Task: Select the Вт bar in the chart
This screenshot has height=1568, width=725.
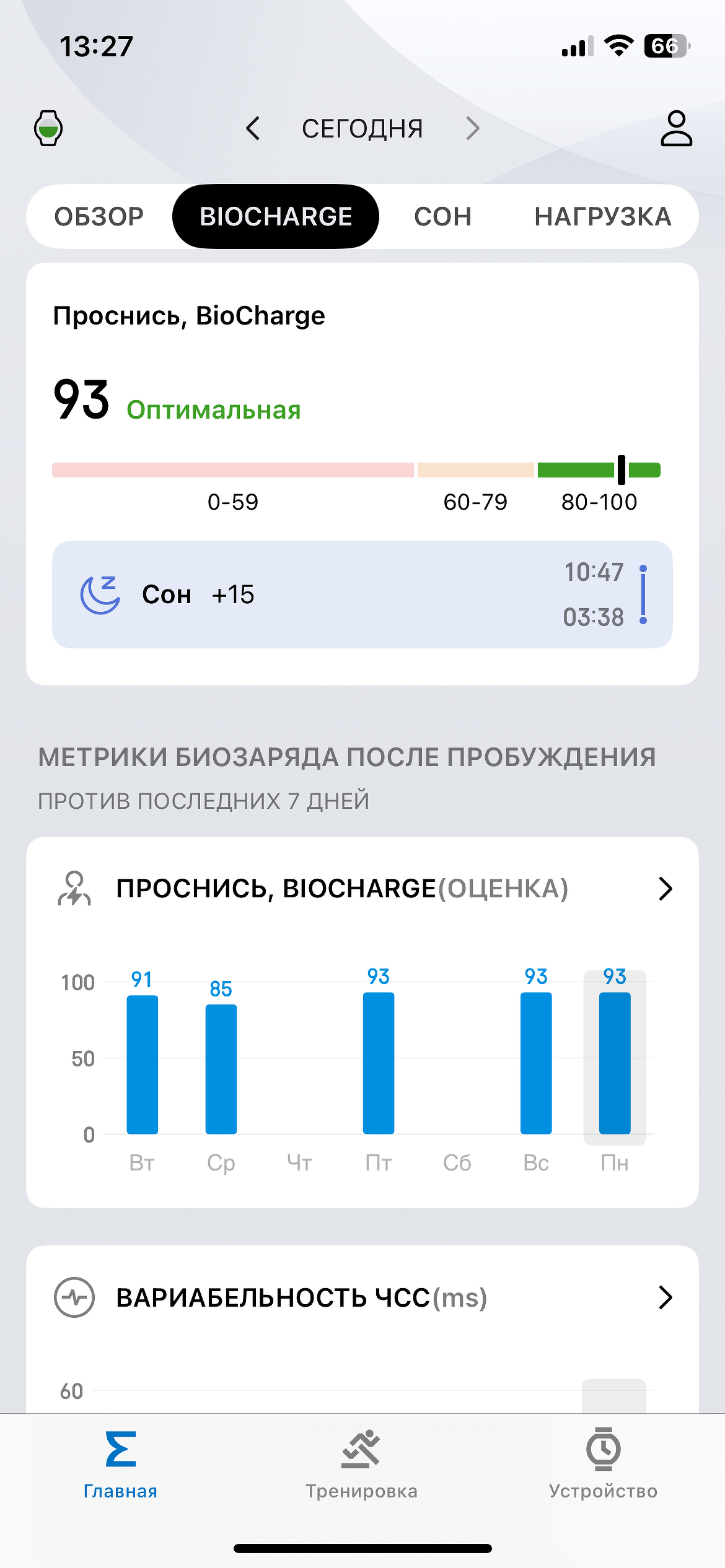Action: 143,1064
